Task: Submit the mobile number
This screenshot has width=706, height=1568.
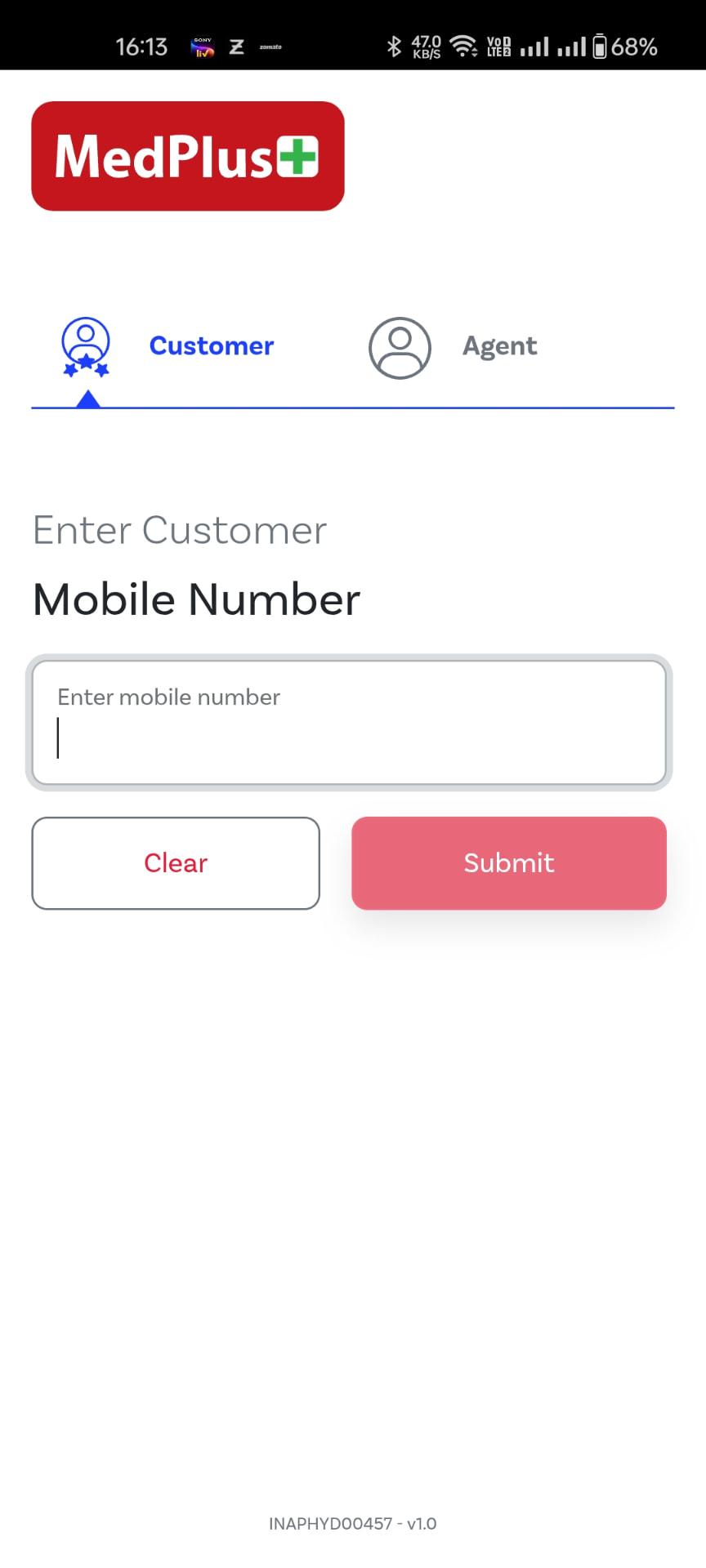Action: pyautogui.click(x=509, y=863)
